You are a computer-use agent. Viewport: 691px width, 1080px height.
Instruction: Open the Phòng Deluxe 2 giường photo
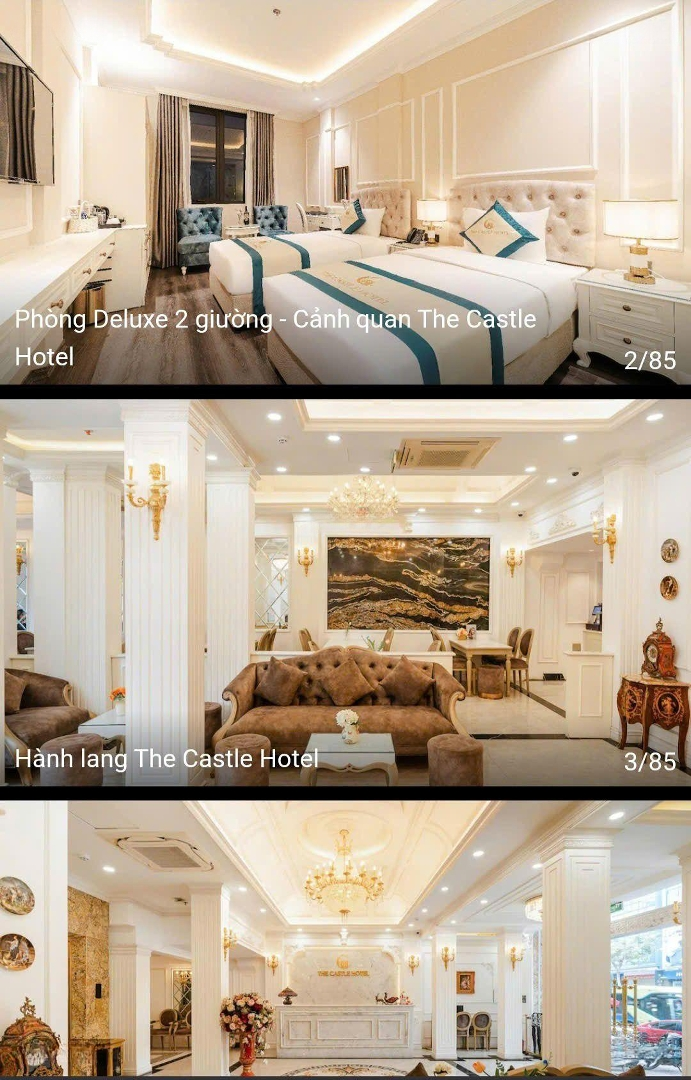(x=345, y=190)
